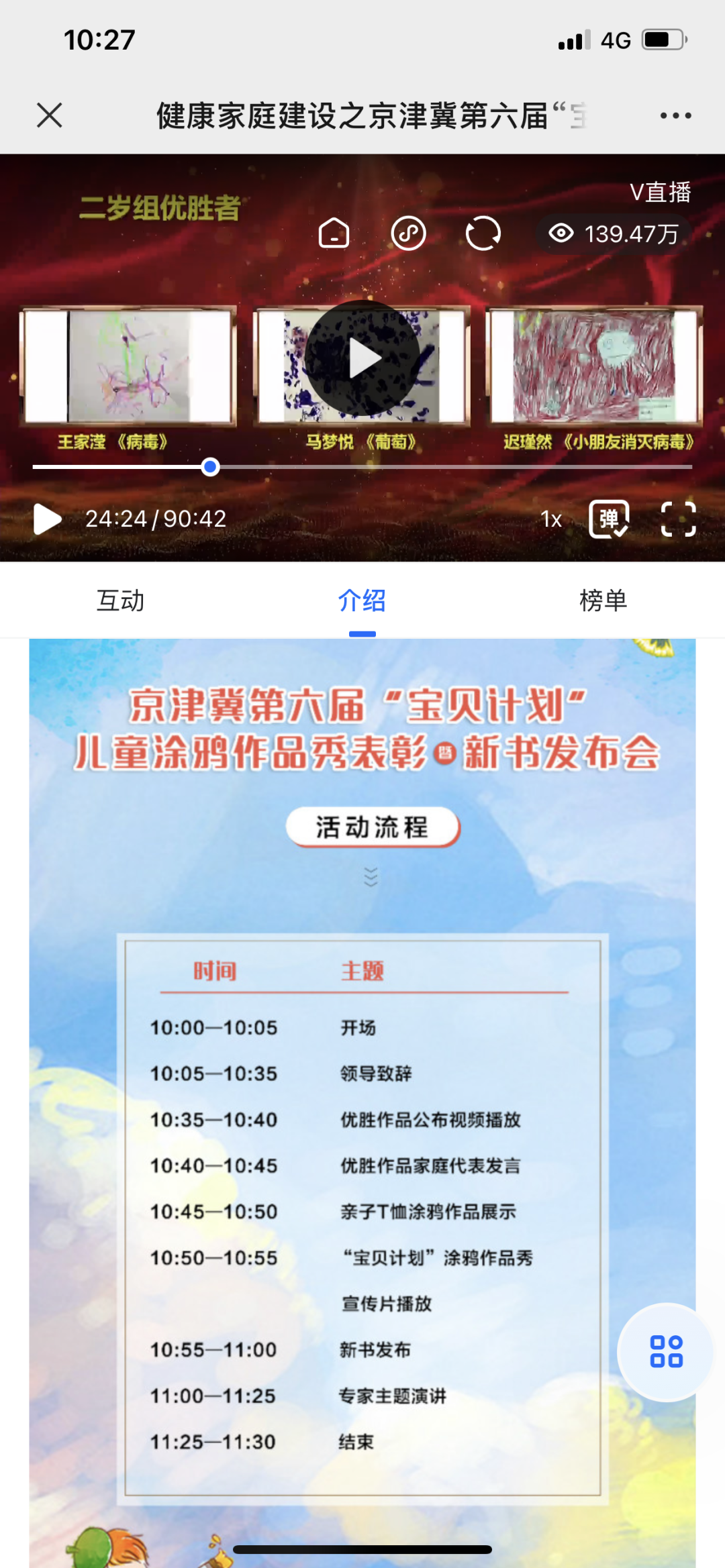Open the floating grid menu button
The height and width of the screenshot is (1568, 725).
(x=666, y=1351)
